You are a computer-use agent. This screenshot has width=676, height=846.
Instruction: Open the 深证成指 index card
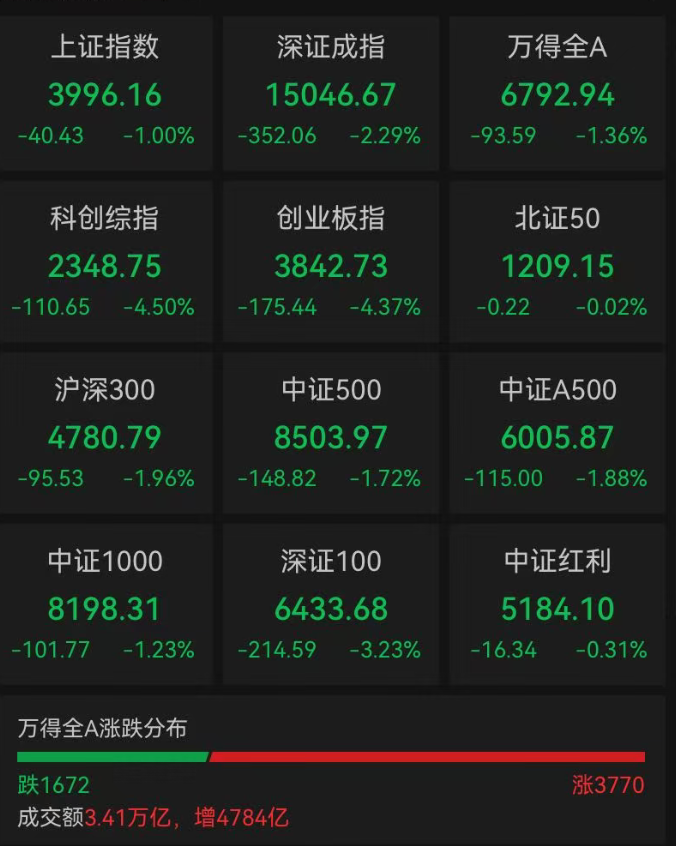331,93
